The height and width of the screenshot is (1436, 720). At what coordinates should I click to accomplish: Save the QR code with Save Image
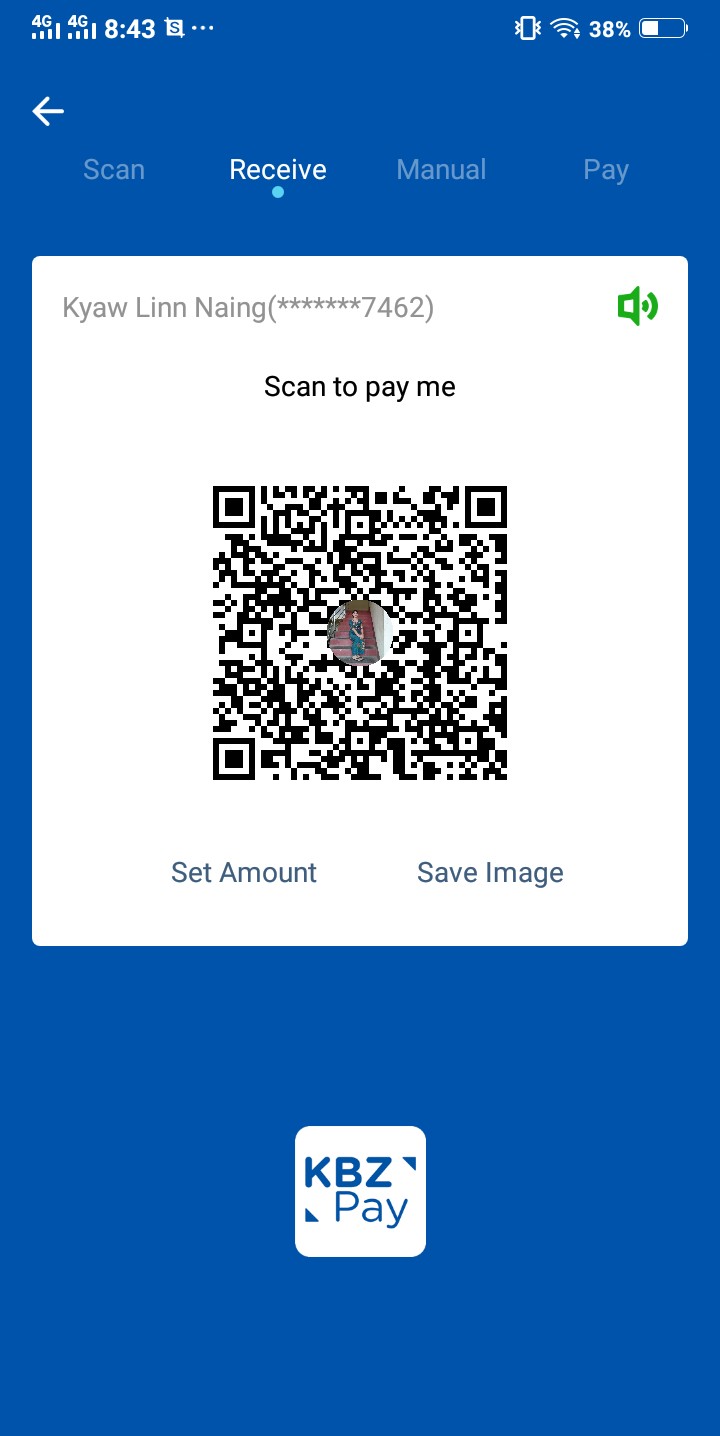(x=490, y=872)
